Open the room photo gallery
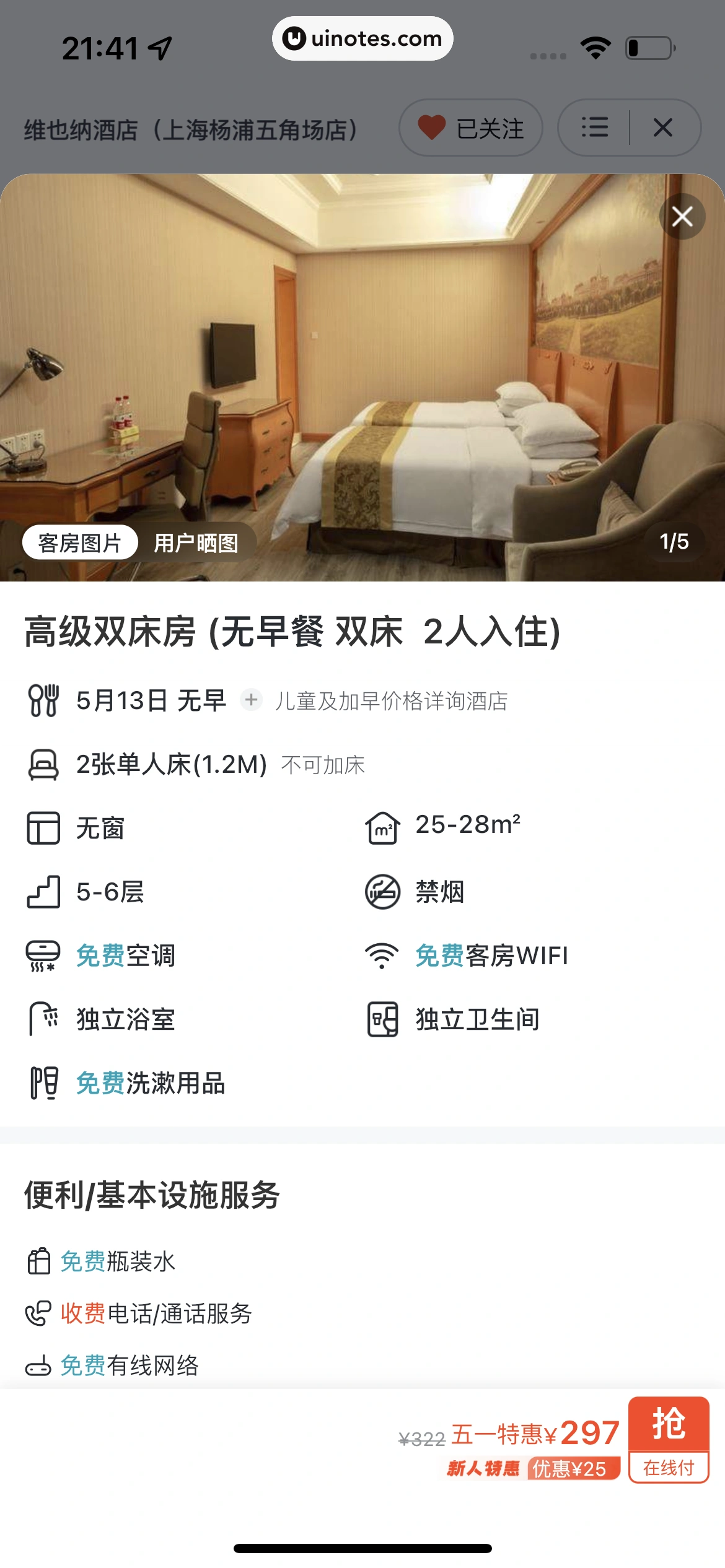The image size is (725, 1568). (x=362, y=372)
